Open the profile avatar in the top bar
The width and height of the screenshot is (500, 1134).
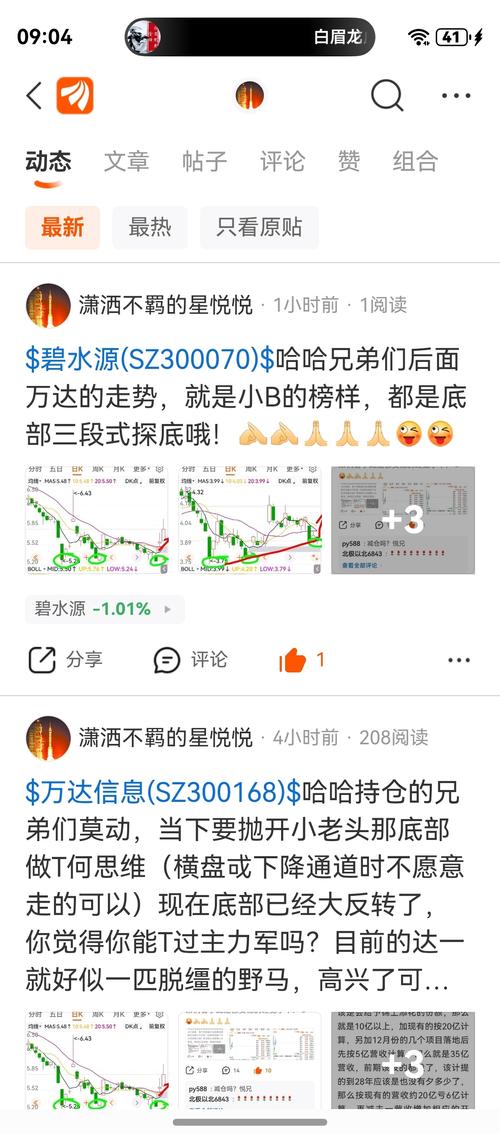point(250,95)
